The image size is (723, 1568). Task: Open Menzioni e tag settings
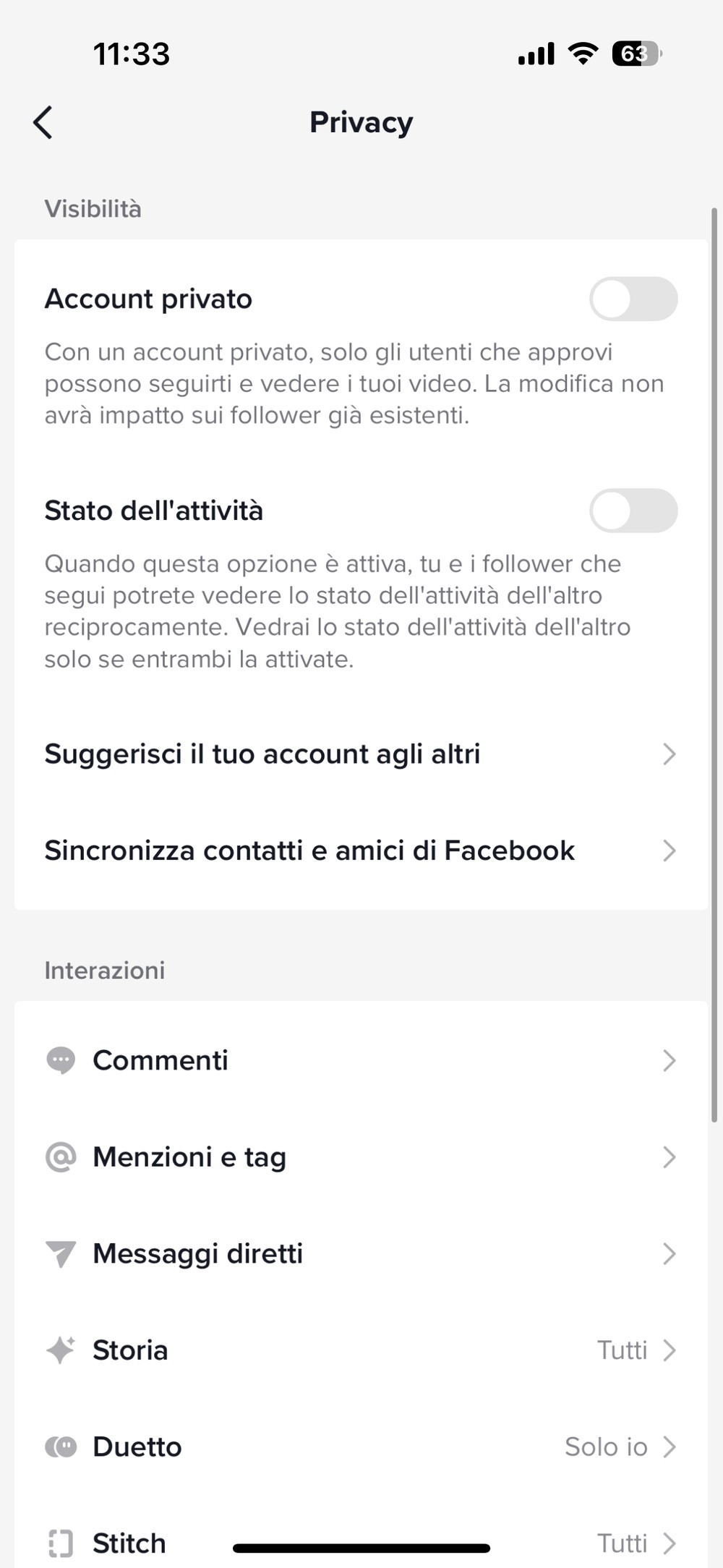[x=360, y=1157]
